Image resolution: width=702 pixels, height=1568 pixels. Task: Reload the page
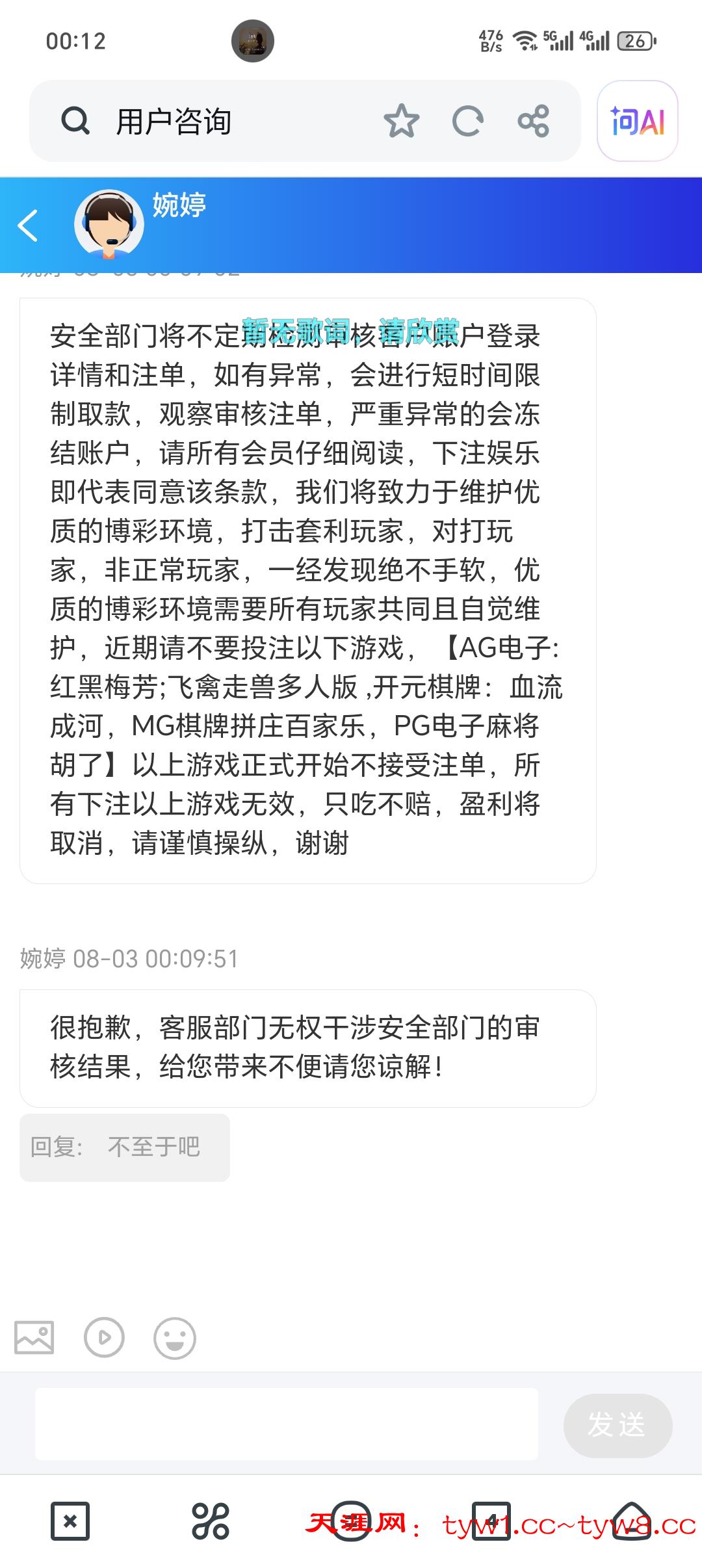[467, 122]
